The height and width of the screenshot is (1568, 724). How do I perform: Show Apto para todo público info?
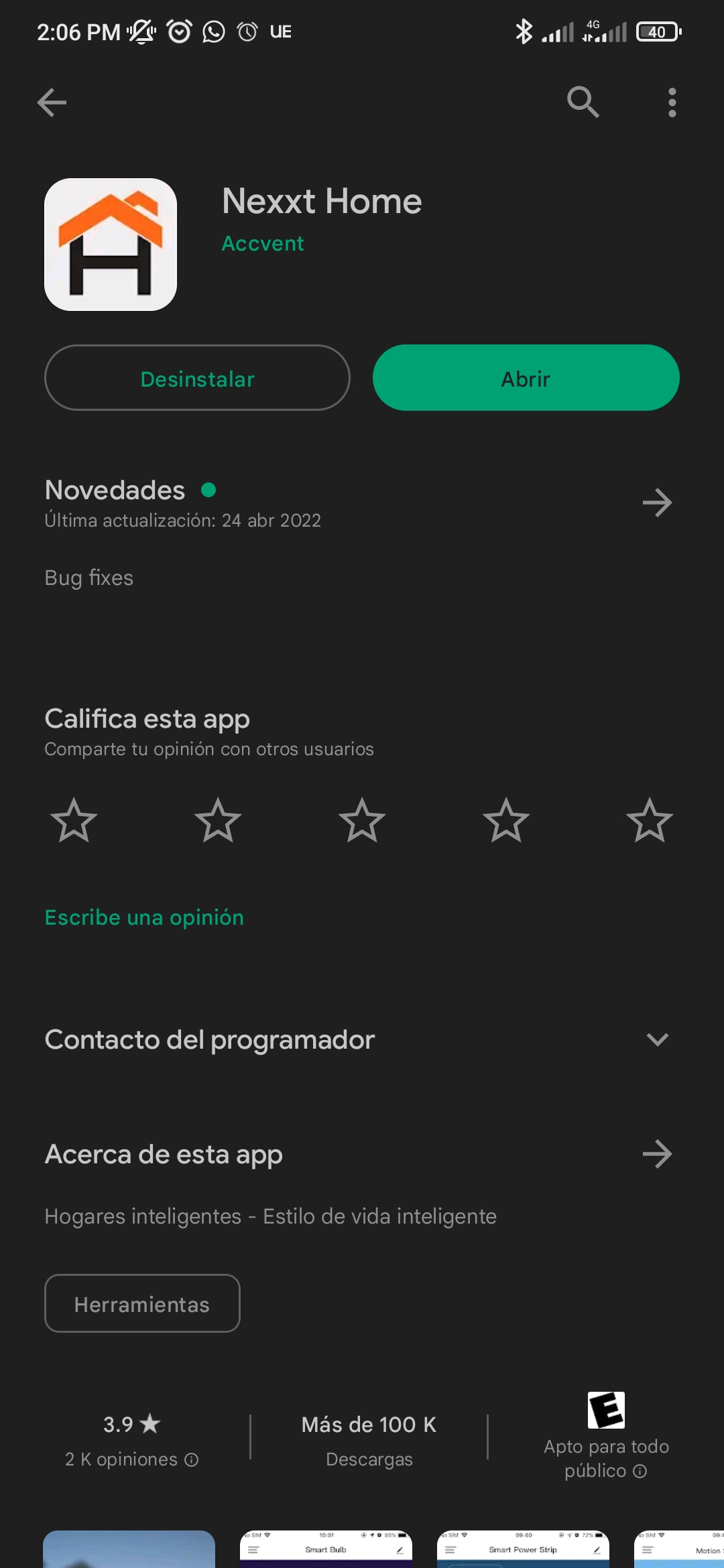(640, 1471)
